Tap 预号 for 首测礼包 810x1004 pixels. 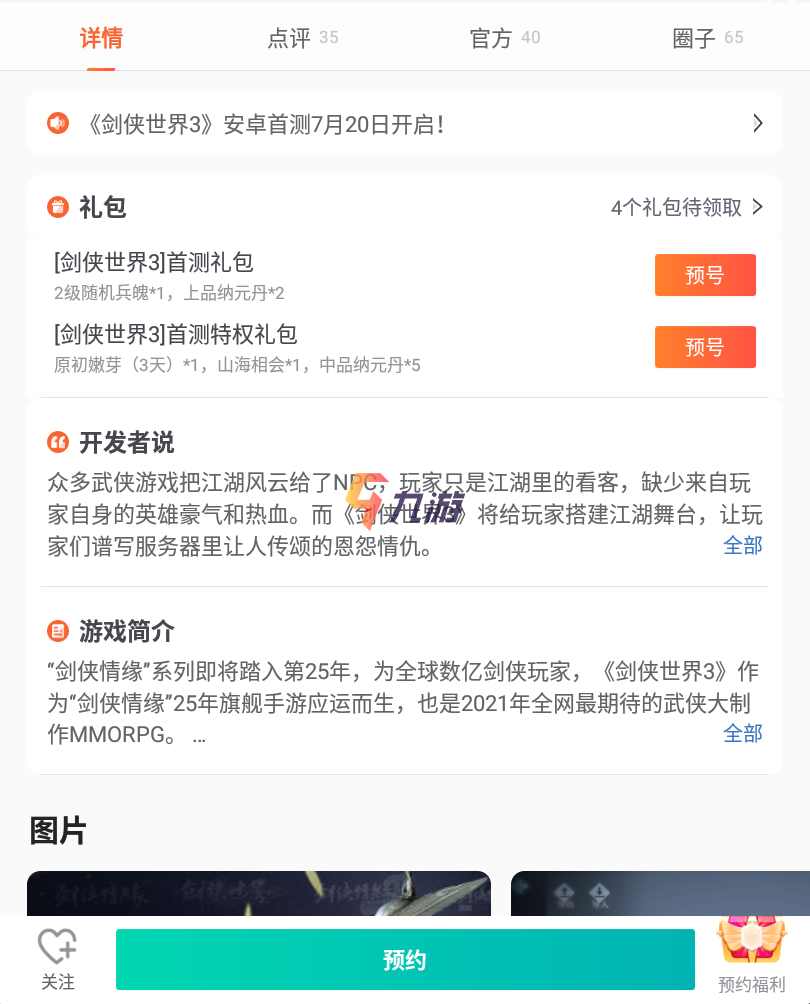point(705,275)
